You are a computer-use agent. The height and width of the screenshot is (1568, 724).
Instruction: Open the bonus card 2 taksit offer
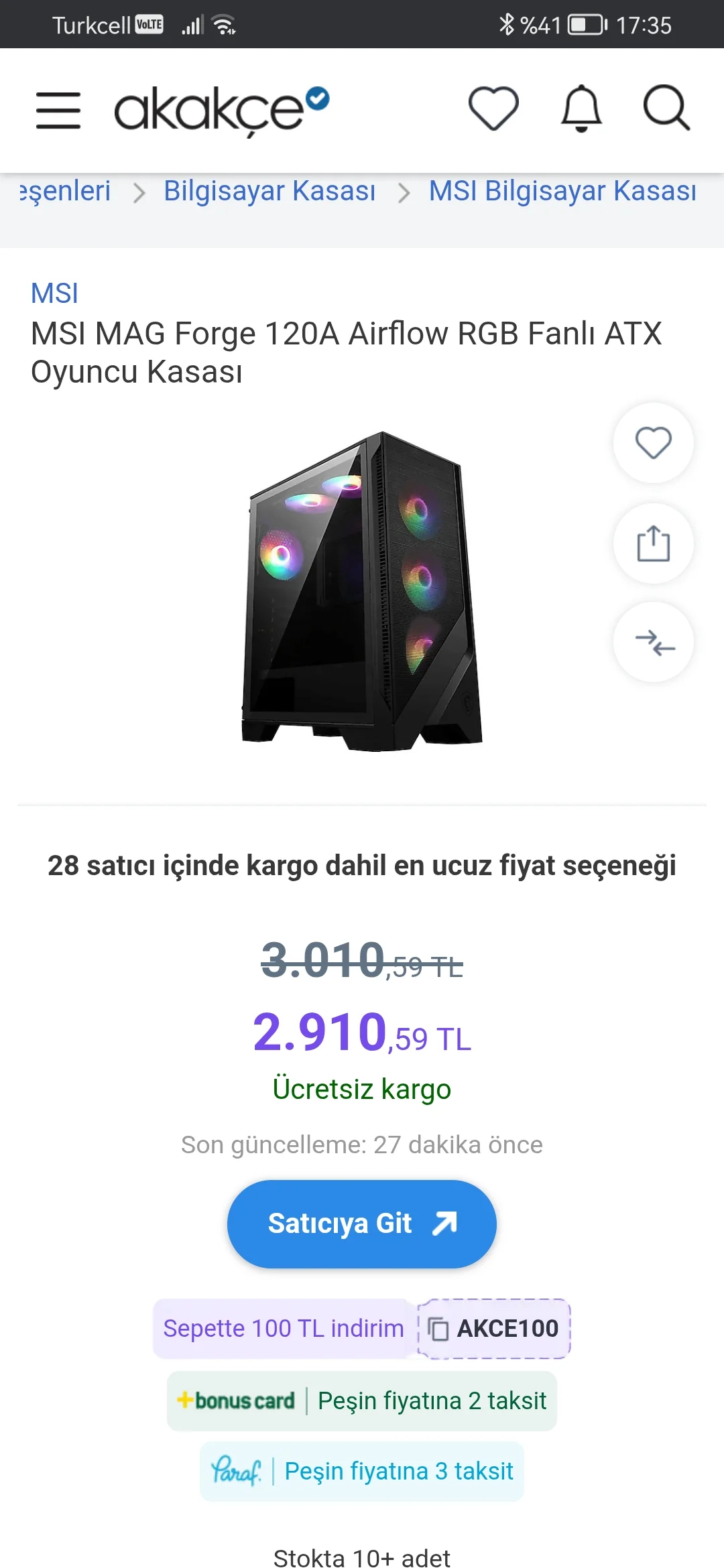coord(362,1400)
